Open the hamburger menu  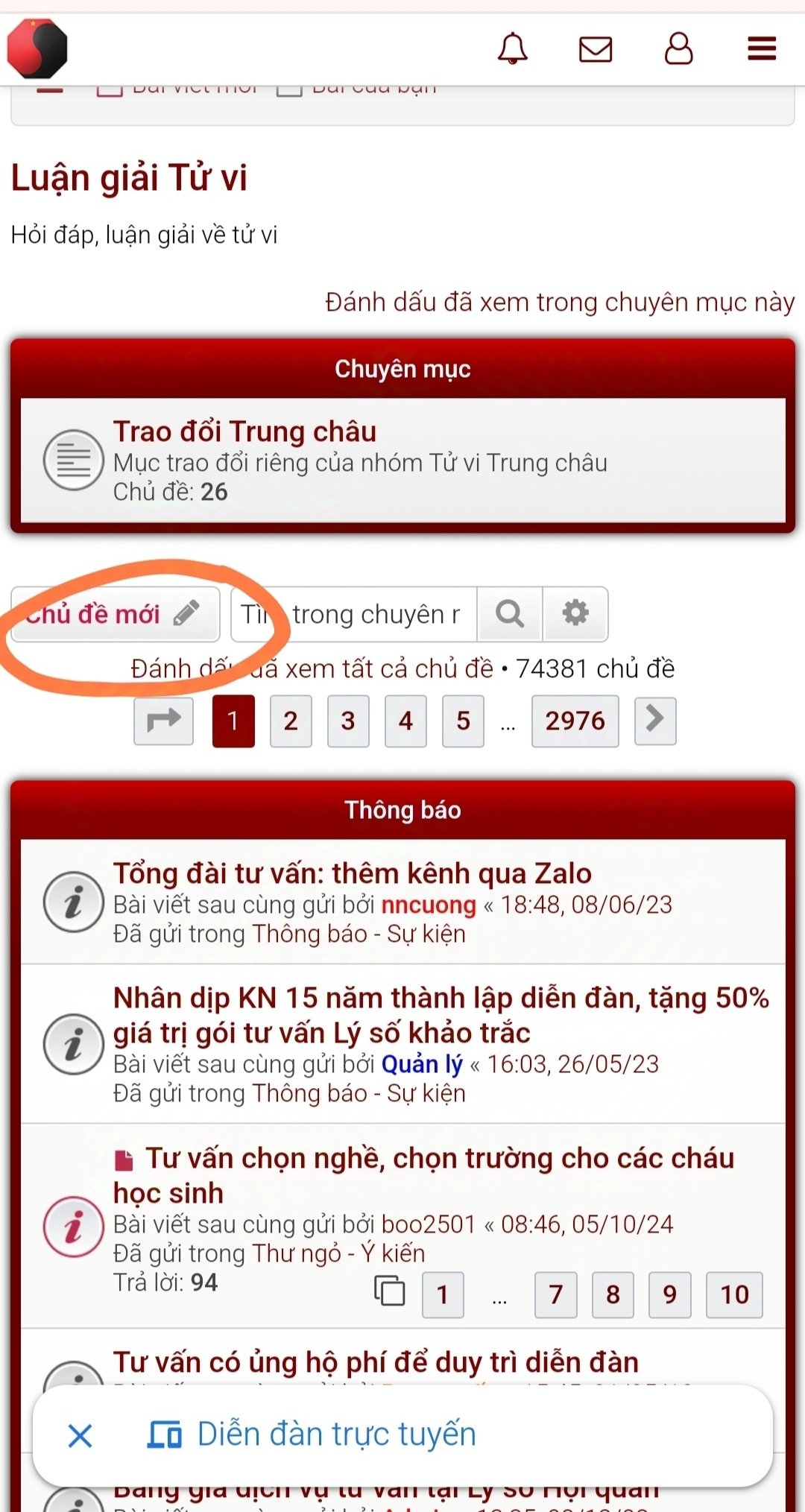point(762,50)
